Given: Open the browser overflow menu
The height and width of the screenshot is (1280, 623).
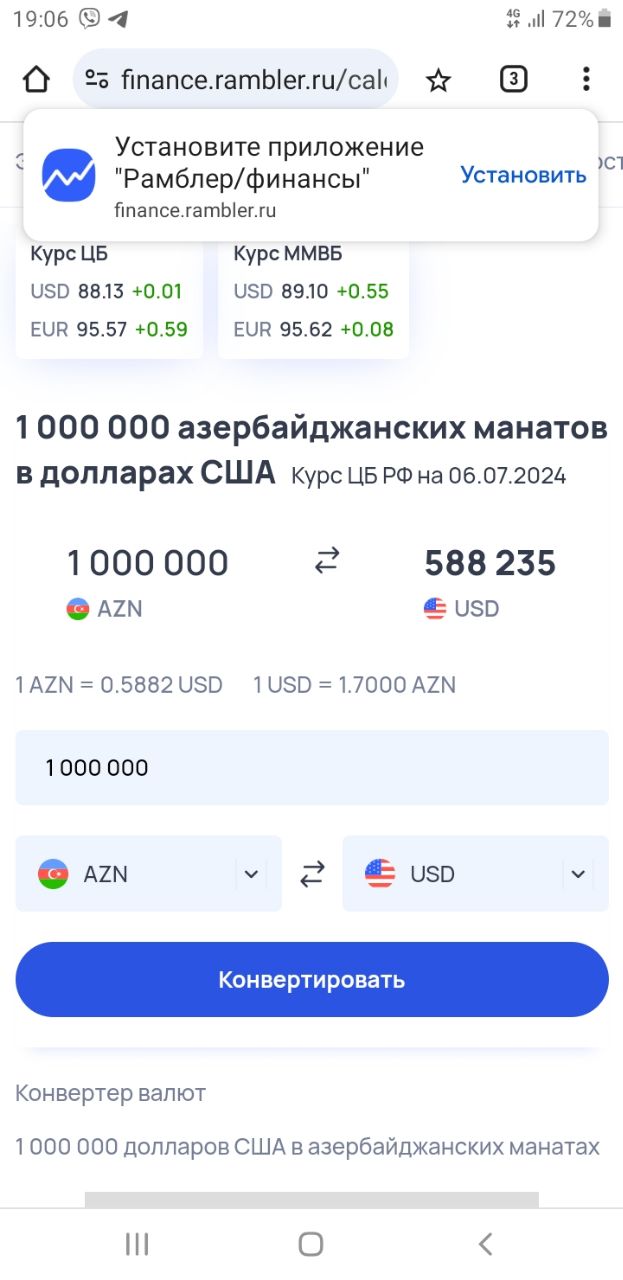Looking at the screenshot, I should [586, 79].
